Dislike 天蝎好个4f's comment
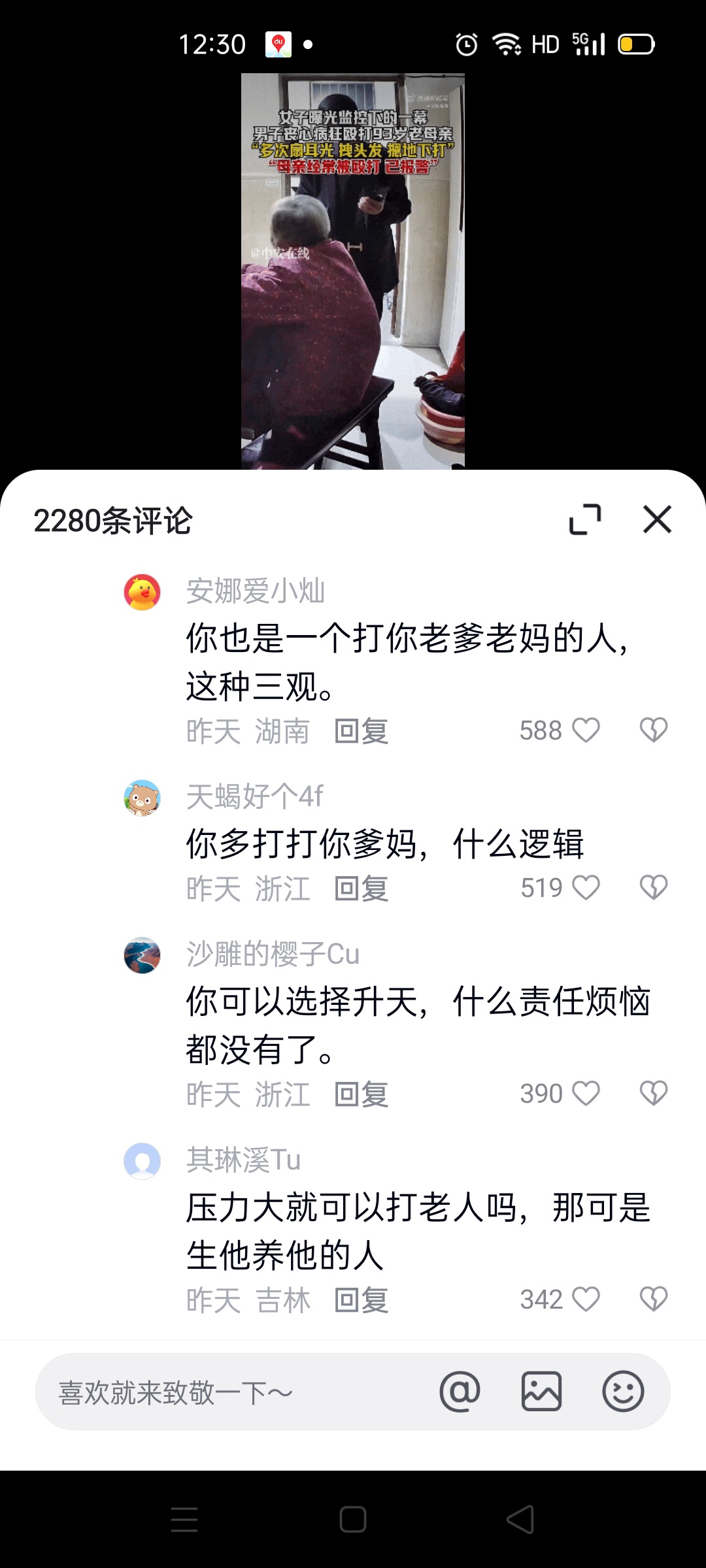Screen dimensions: 706x1568 click(653, 888)
